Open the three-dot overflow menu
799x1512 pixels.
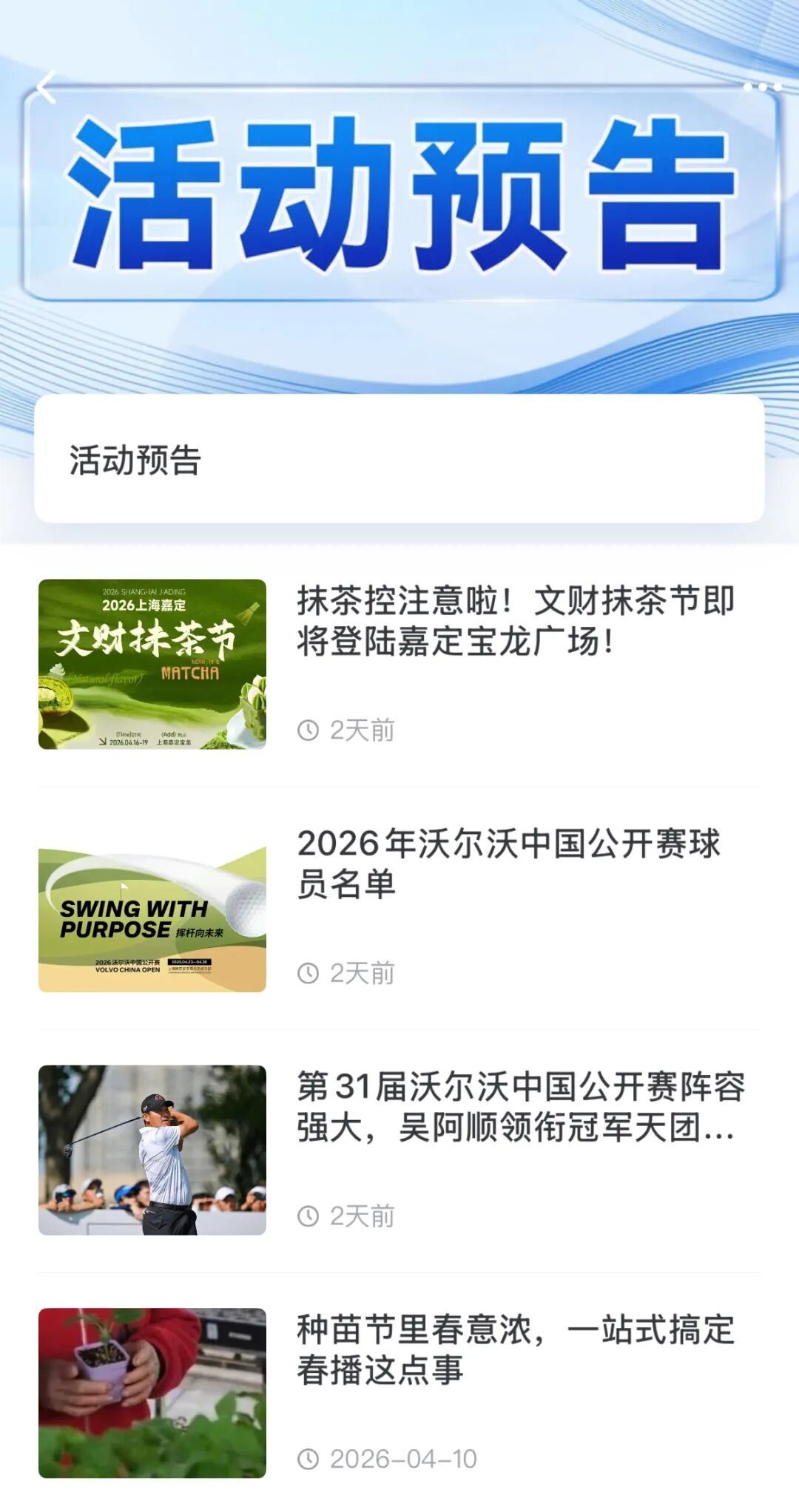click(762, 87)
